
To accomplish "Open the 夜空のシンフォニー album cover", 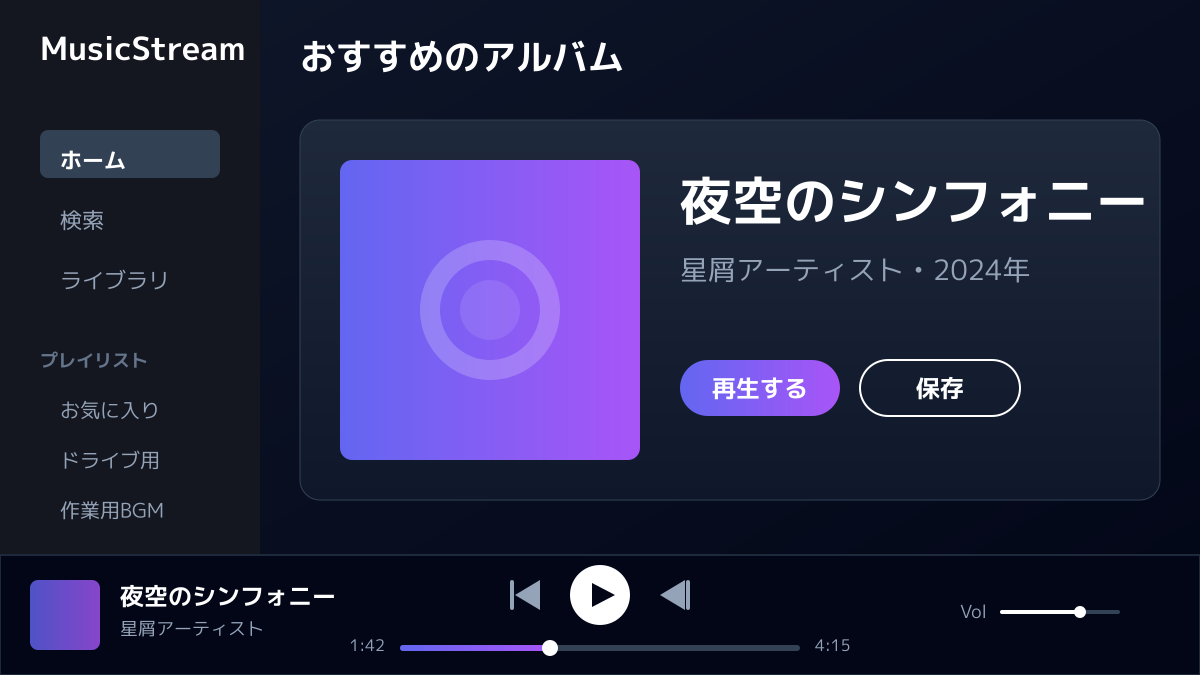I will click(490, 310).
